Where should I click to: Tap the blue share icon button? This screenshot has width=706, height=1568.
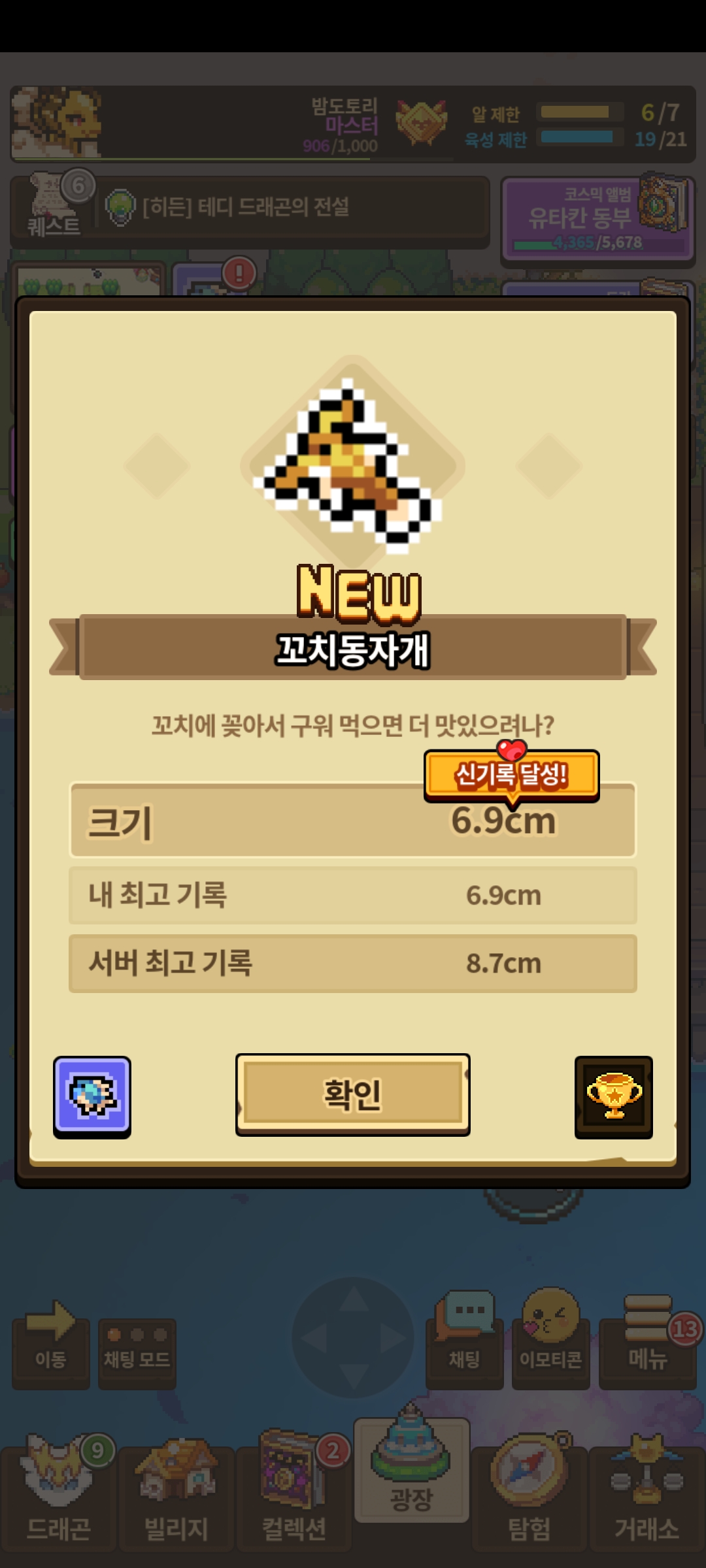92,1097
